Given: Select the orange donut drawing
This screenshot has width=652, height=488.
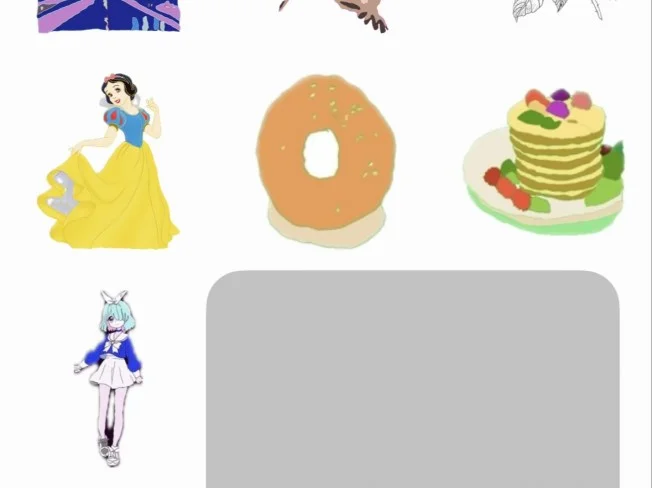Looking at the screenshot, I should [325, 158].
